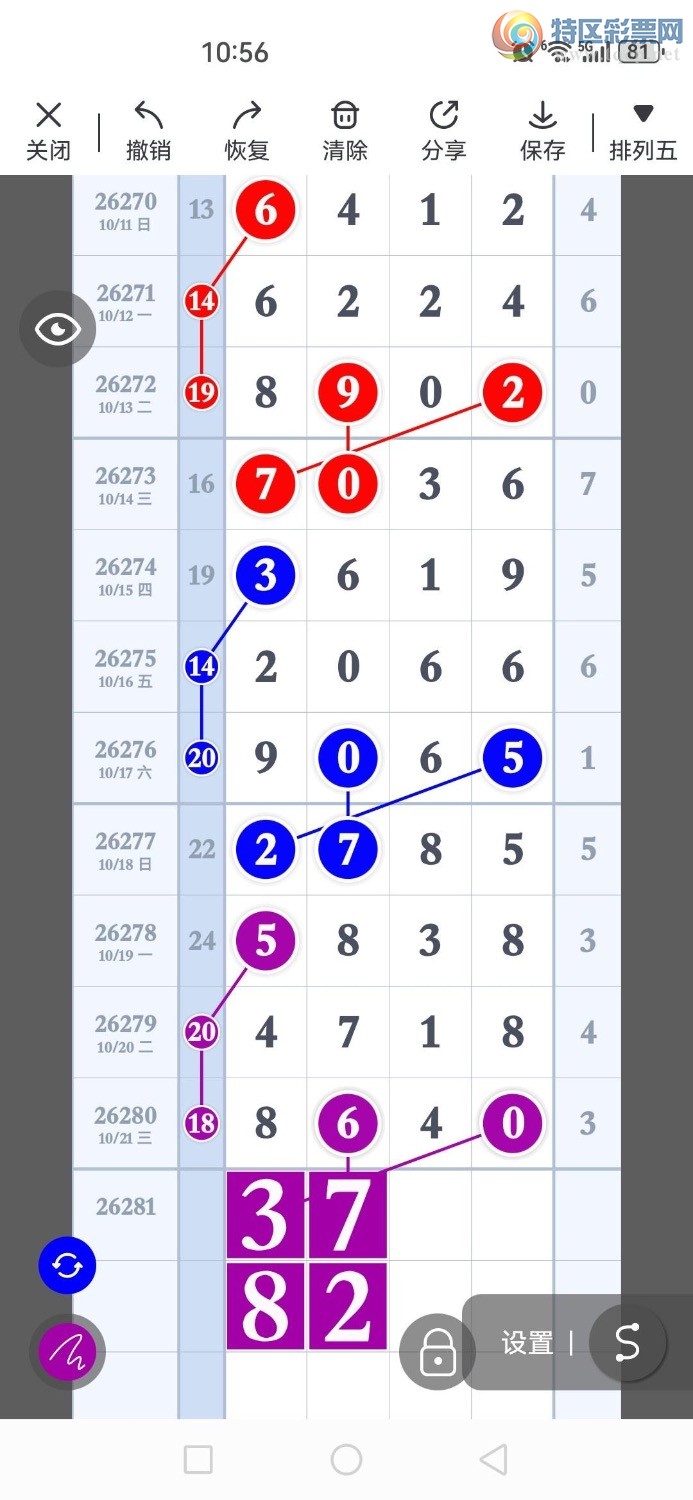Go to home via system circle
Image resolution: width=693 pixels, height=1500 pixels.
346,1459
